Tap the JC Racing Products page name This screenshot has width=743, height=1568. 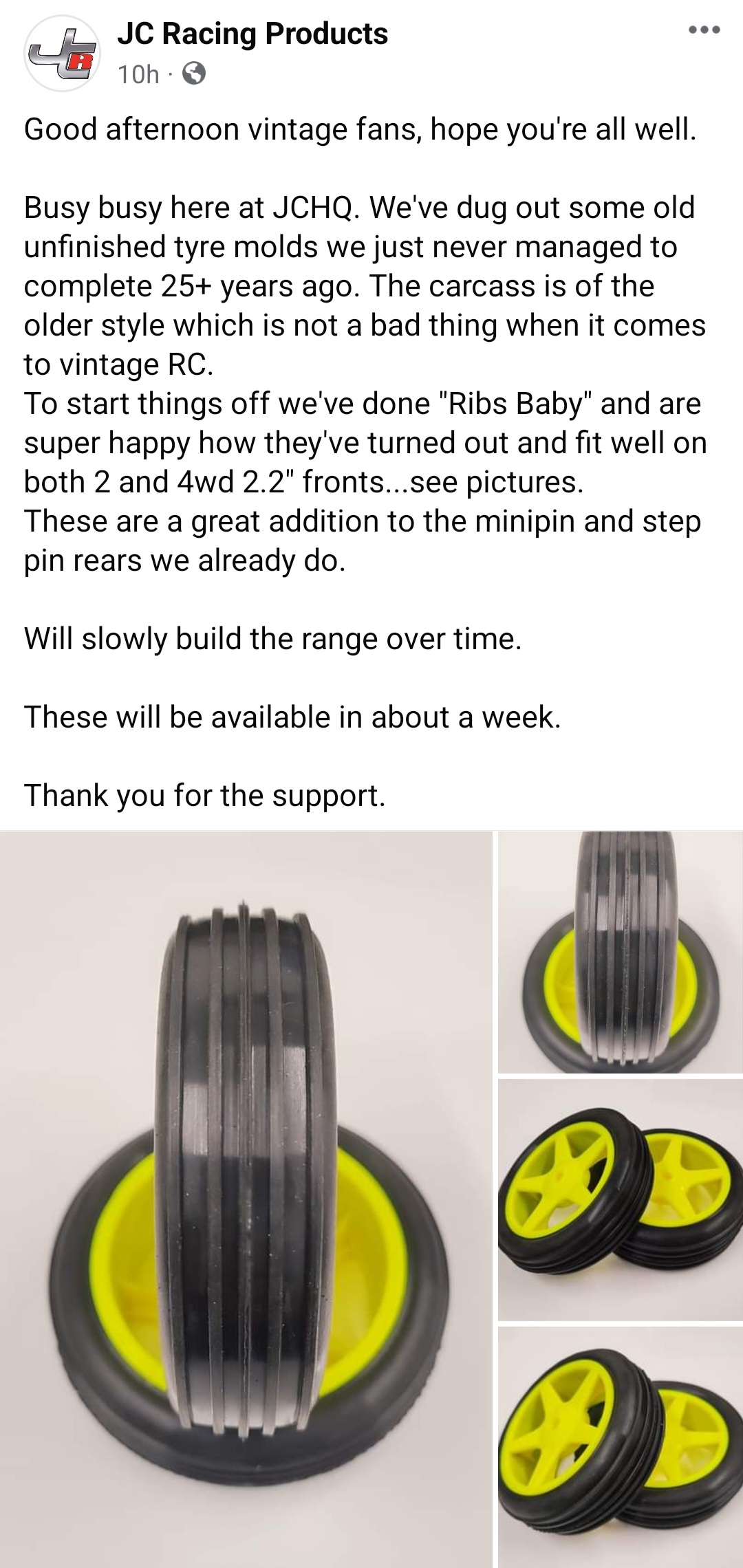point(252,34)
